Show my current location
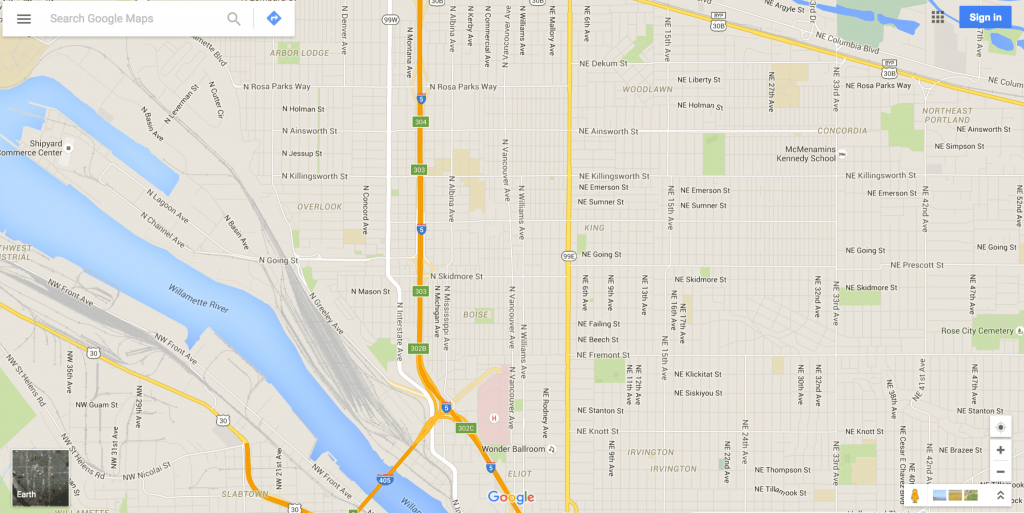Screen dimensions: 1024x513 point(1000,428)
